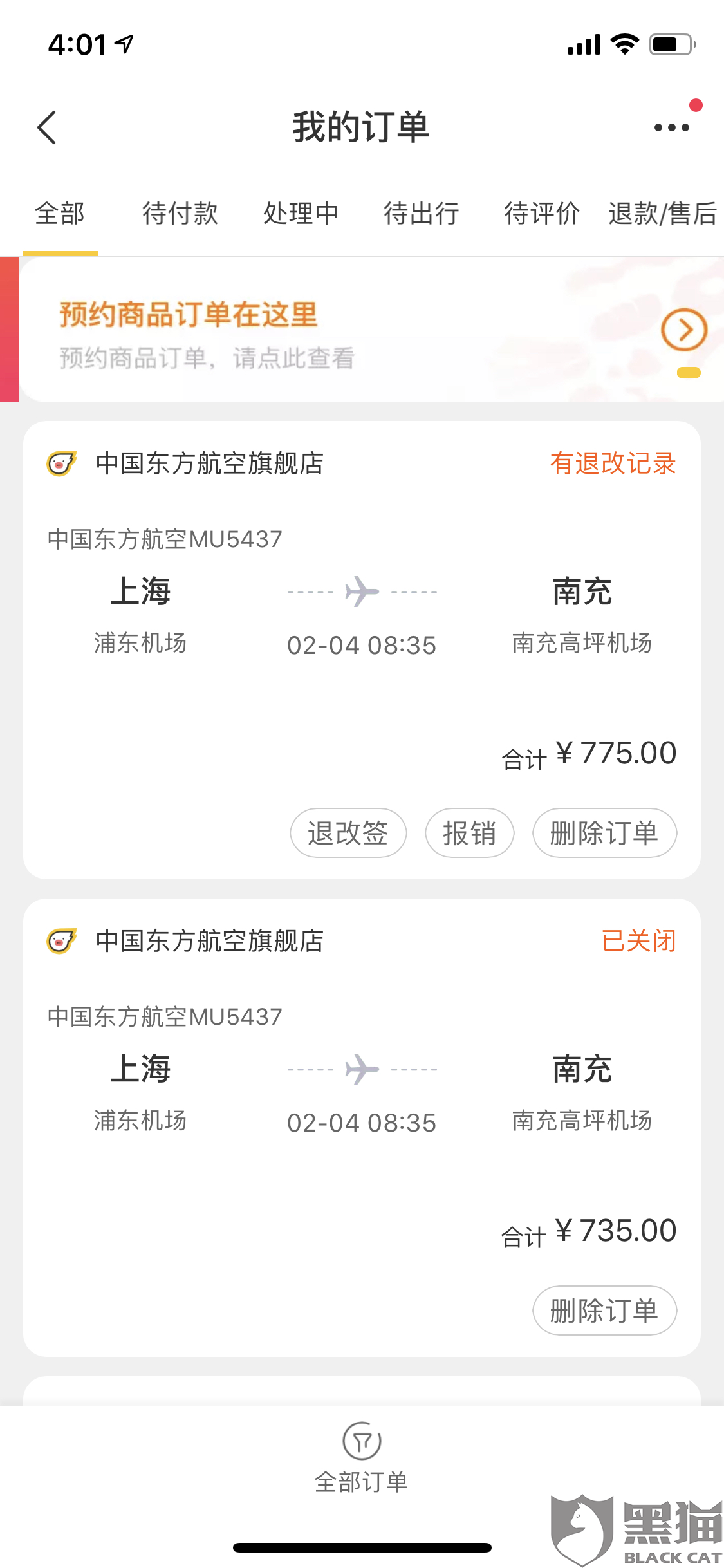
Task: Select the 全部 orders tab
Action: coord(60,214)
